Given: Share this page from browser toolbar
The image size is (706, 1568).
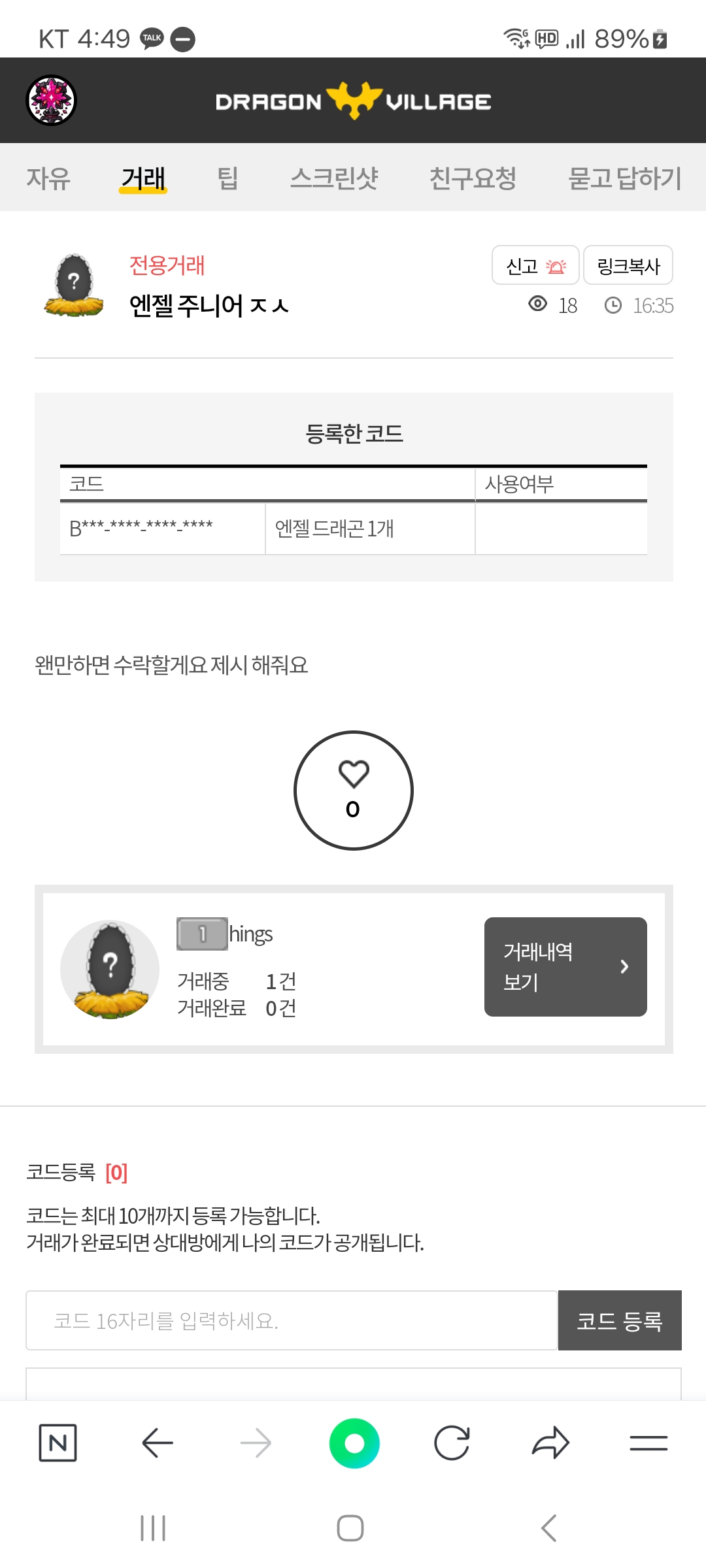Looking at the screenshot, I should pos(550,1443).
